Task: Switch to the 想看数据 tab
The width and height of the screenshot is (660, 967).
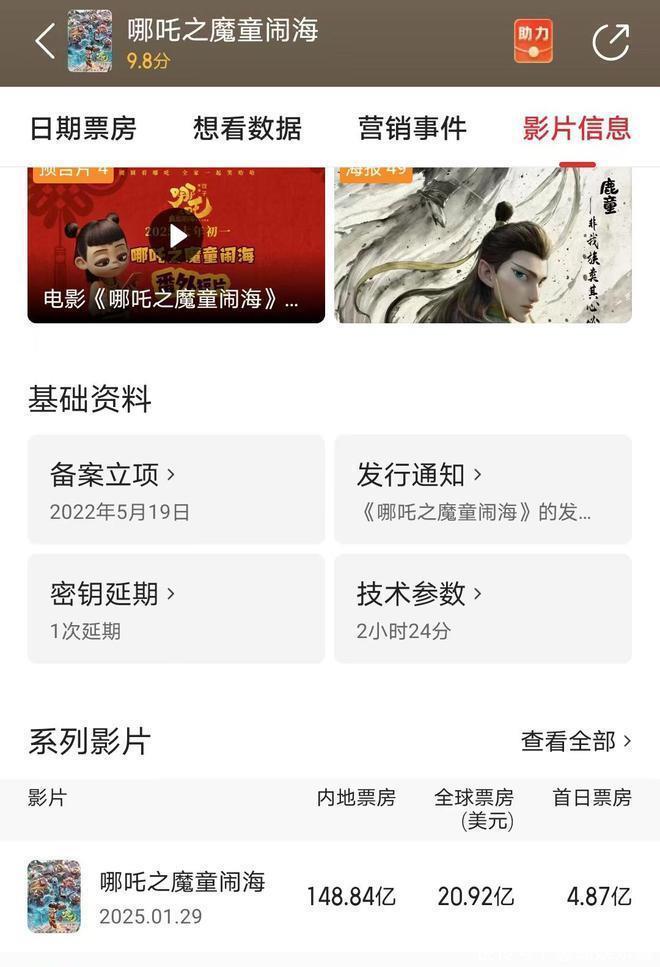Action: tap(247, 128)
